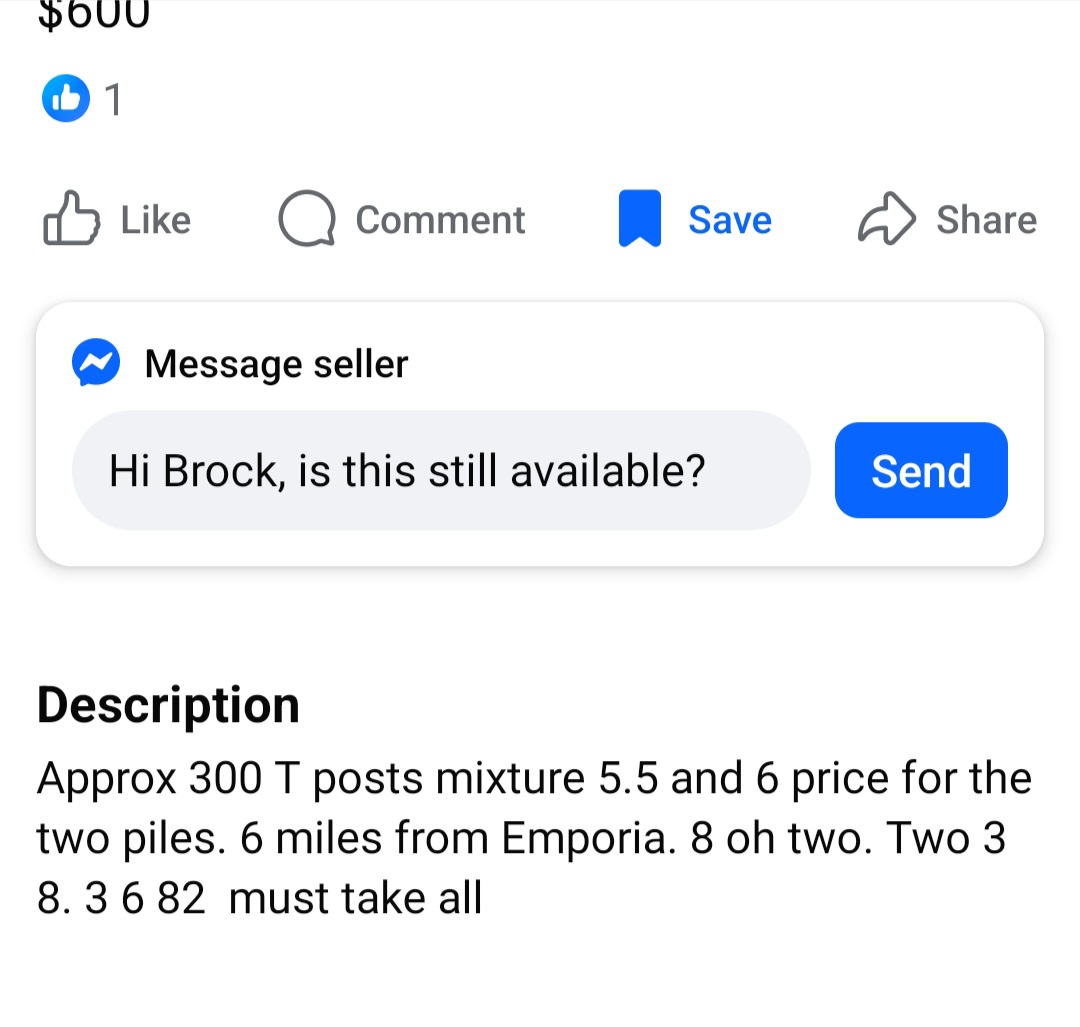1080x1027 pixels.
Task: Comment on the listing
Action: coord(402,220)
